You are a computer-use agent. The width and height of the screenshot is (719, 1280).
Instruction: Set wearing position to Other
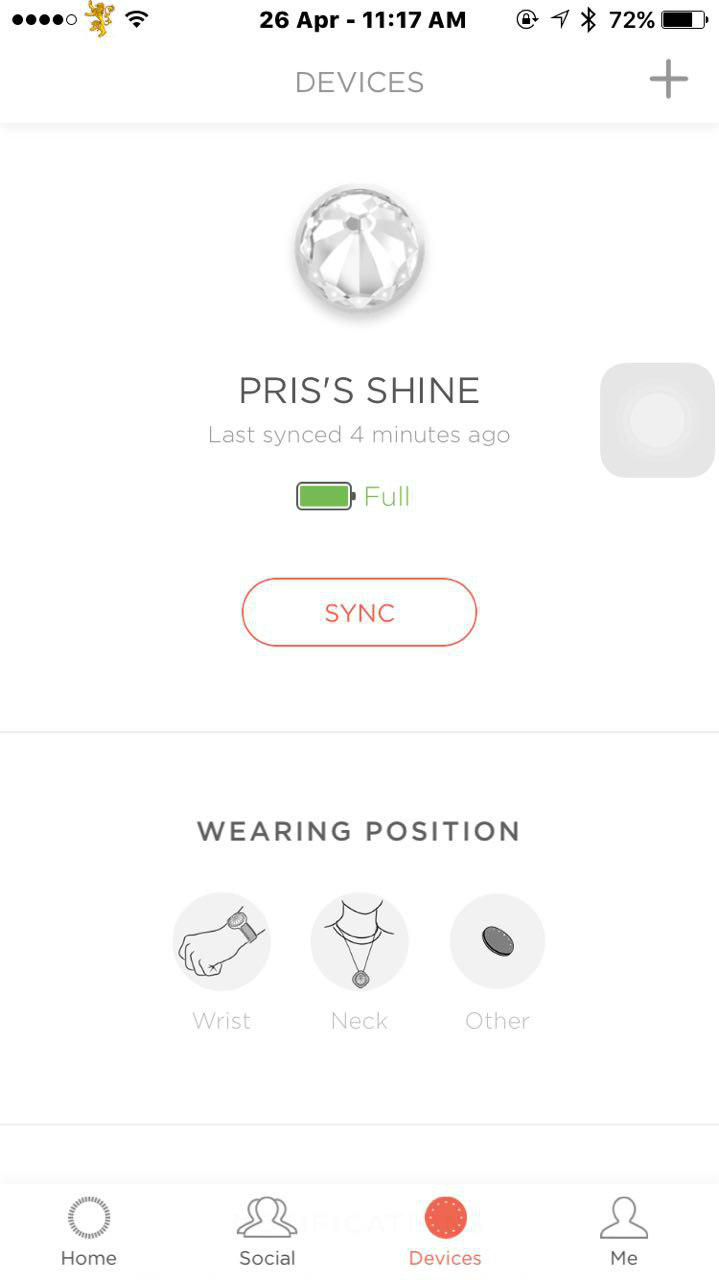[497, 941]
